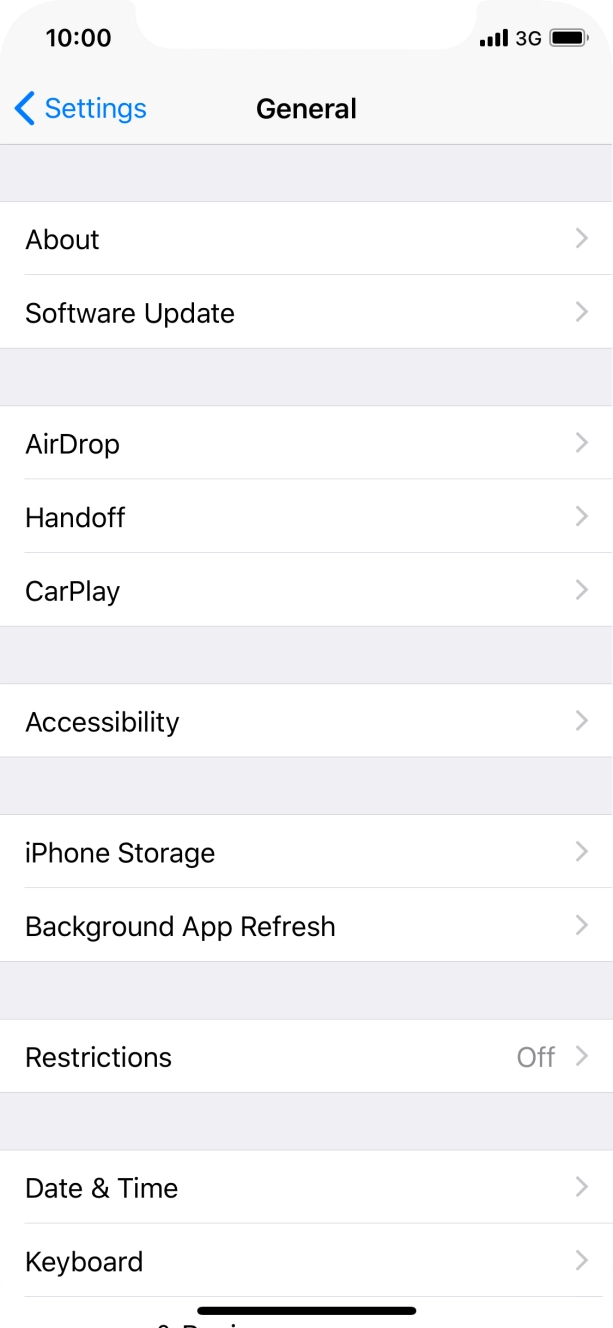Open AirDrop settings

point(306,442)
